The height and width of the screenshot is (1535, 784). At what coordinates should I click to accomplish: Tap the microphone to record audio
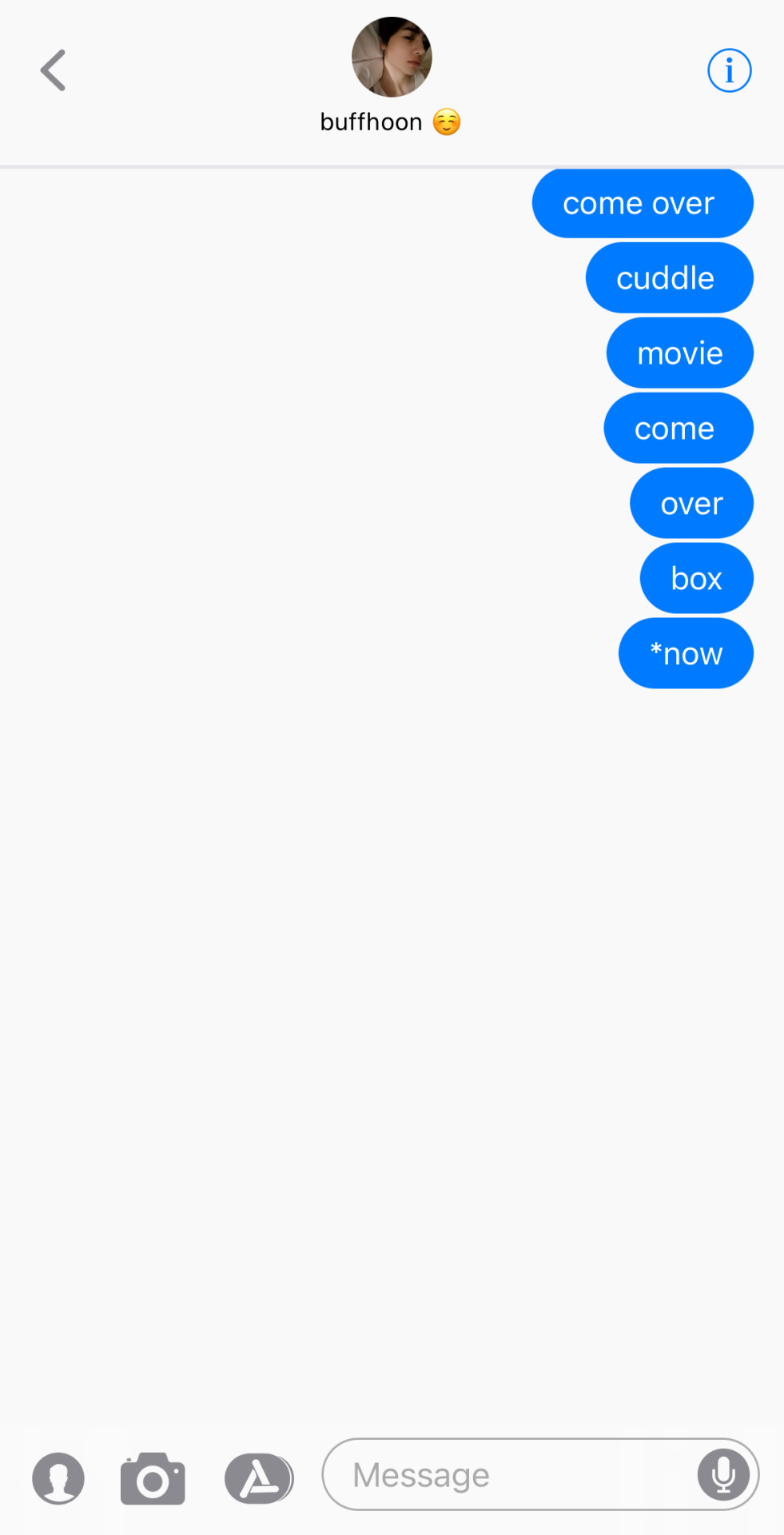click(x=723, y=1474)
